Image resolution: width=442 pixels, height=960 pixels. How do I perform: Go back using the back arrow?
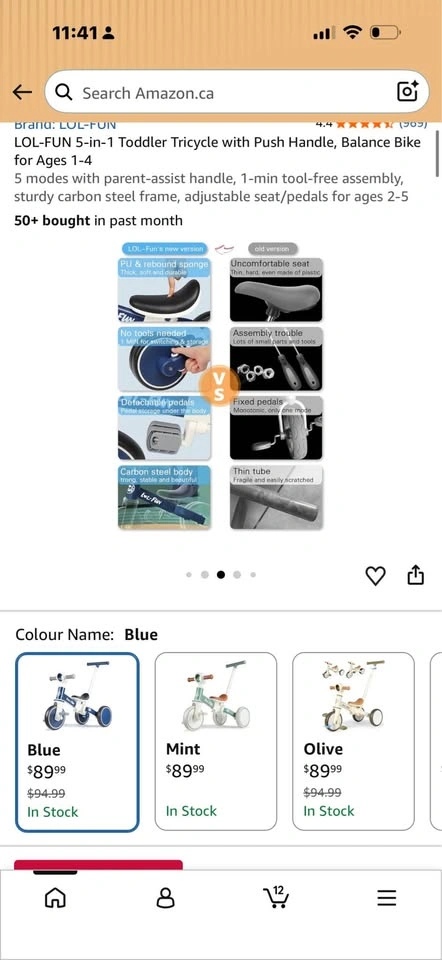coord(22,92)
